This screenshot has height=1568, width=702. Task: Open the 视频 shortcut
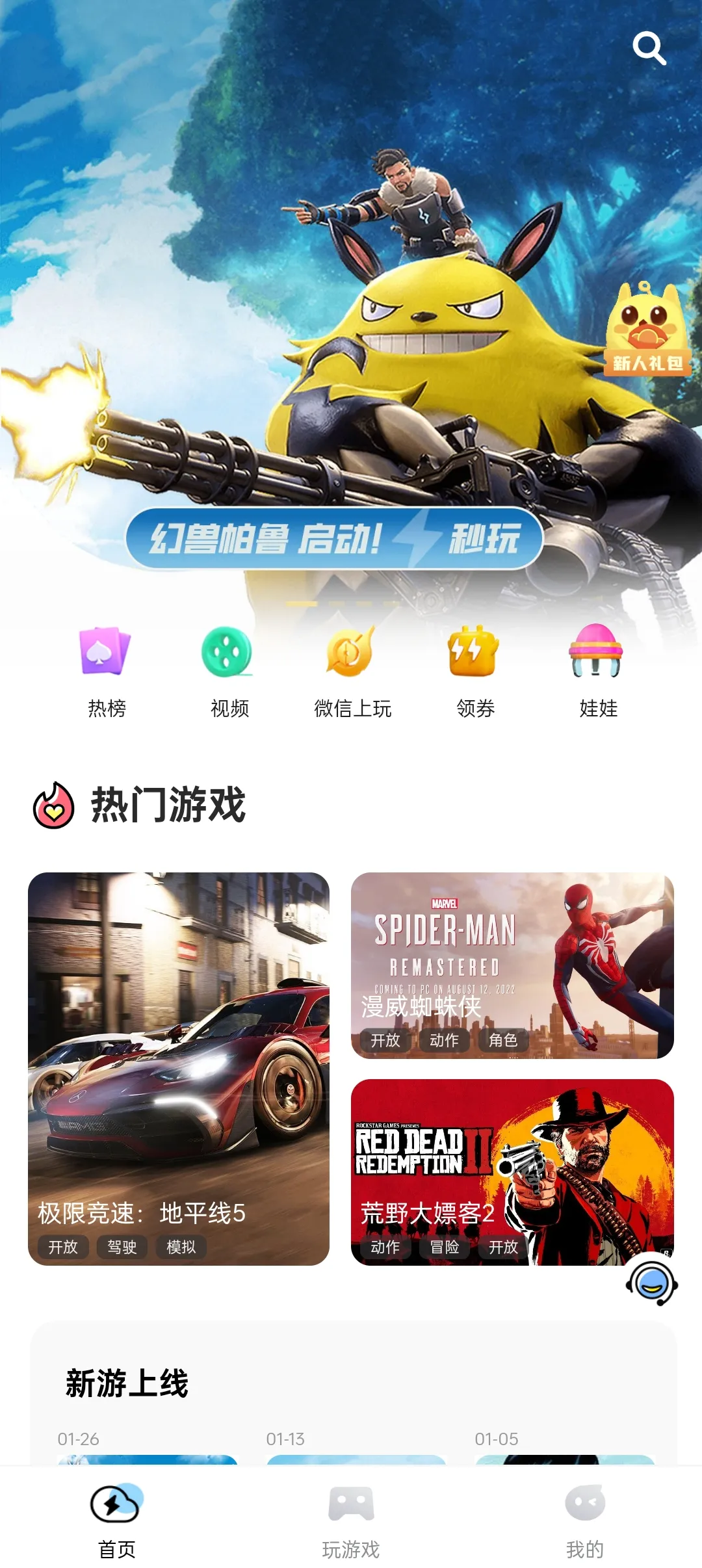tap(229, 671)
